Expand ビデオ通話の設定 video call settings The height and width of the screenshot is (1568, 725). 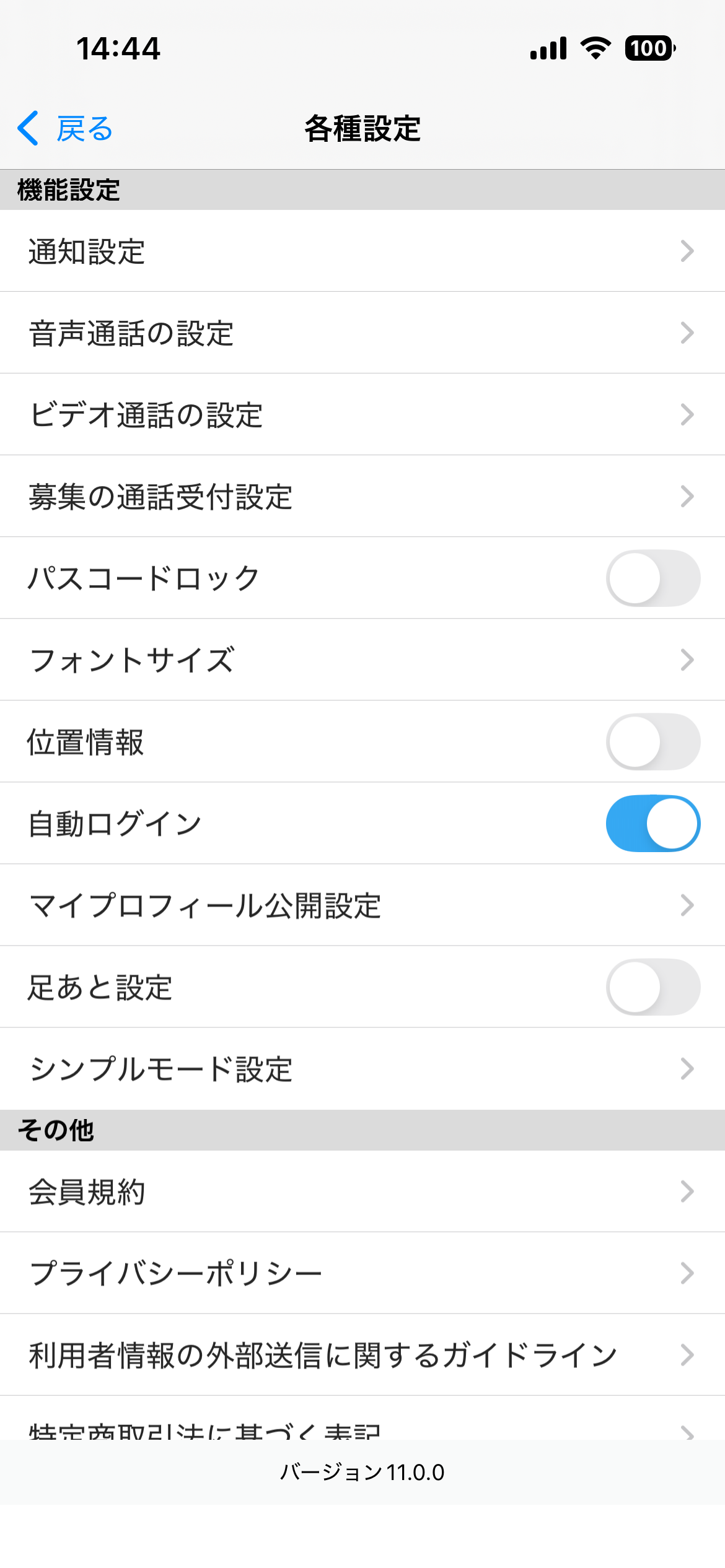tap(362, 415)
